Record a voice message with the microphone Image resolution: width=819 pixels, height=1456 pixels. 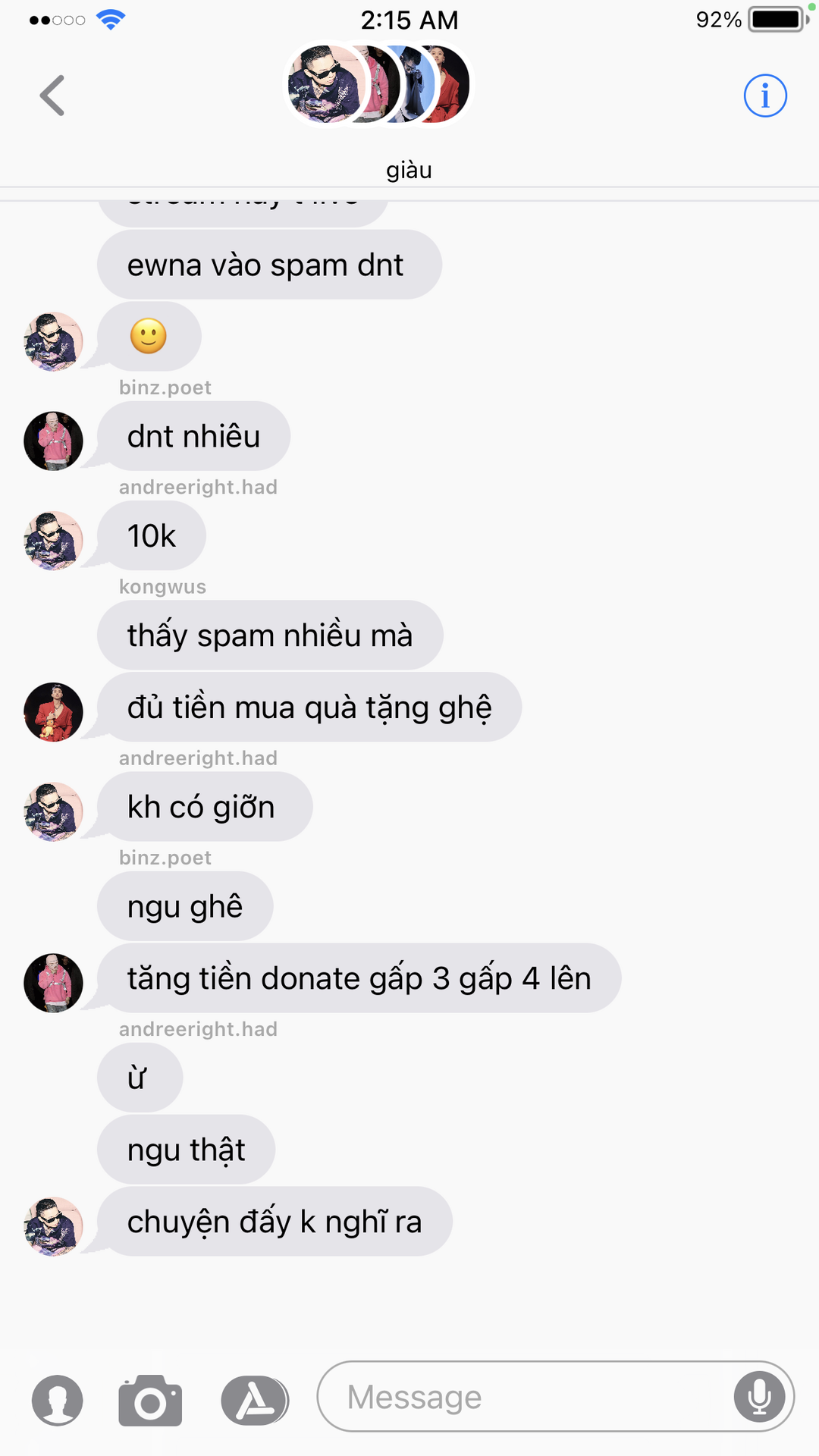759,1396
